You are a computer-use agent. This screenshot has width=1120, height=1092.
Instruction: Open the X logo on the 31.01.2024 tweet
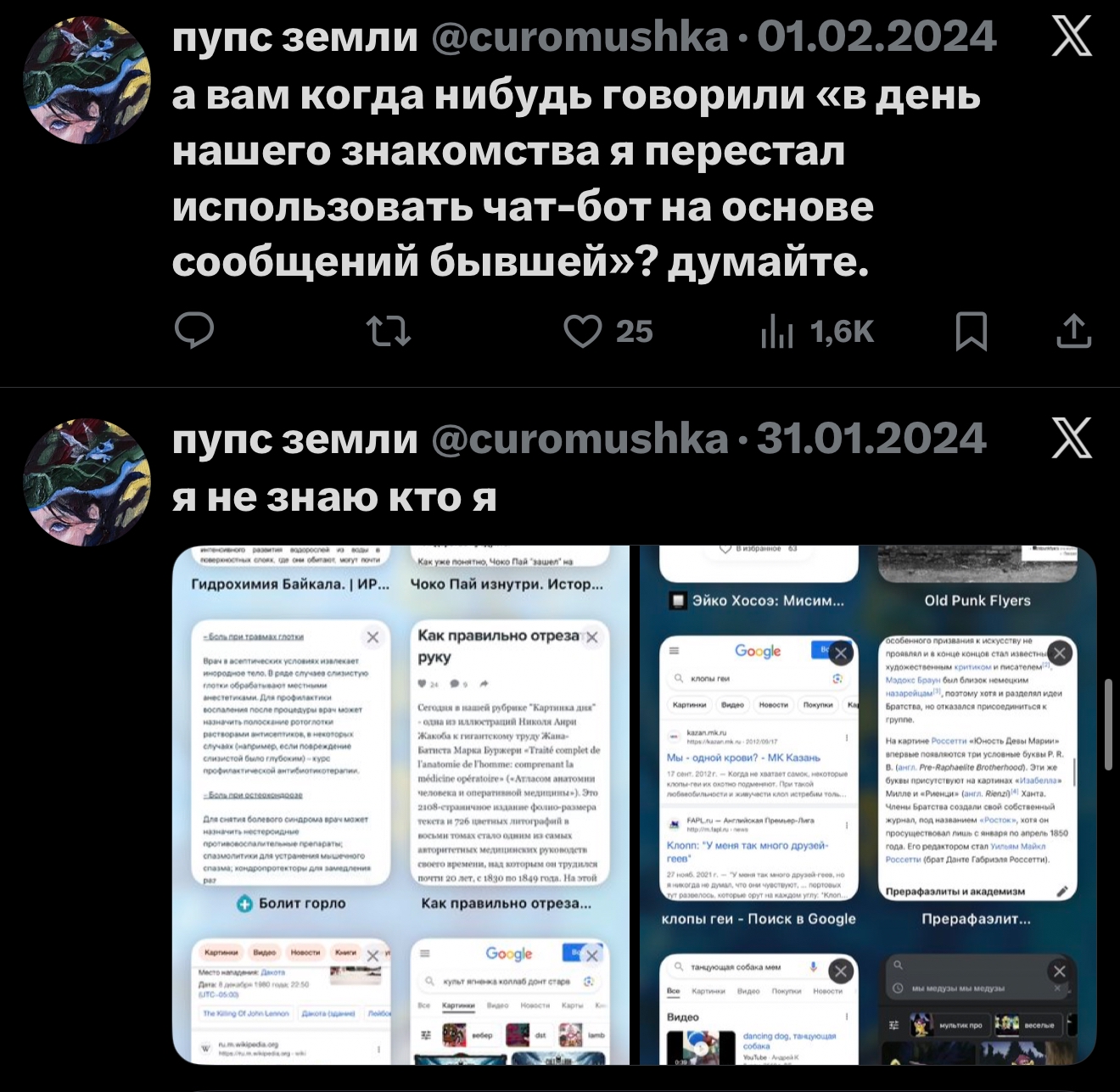coord(1072,439)
